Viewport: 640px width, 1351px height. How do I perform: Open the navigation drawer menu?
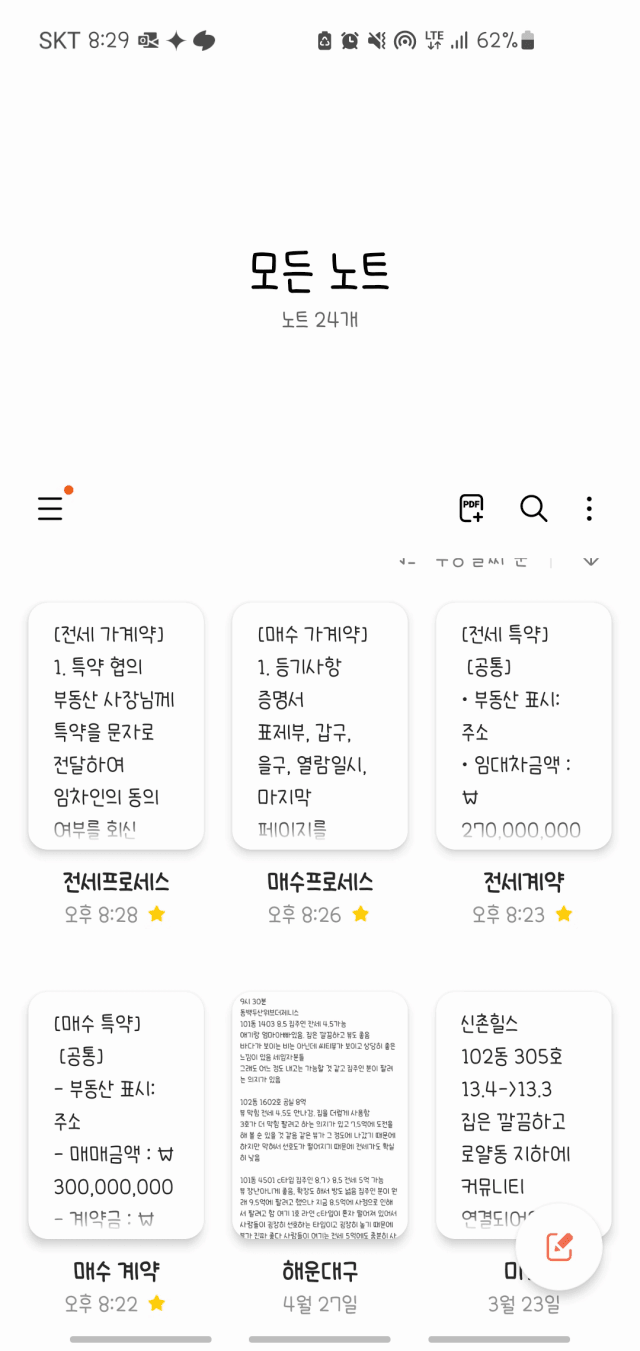pos(50,509)
